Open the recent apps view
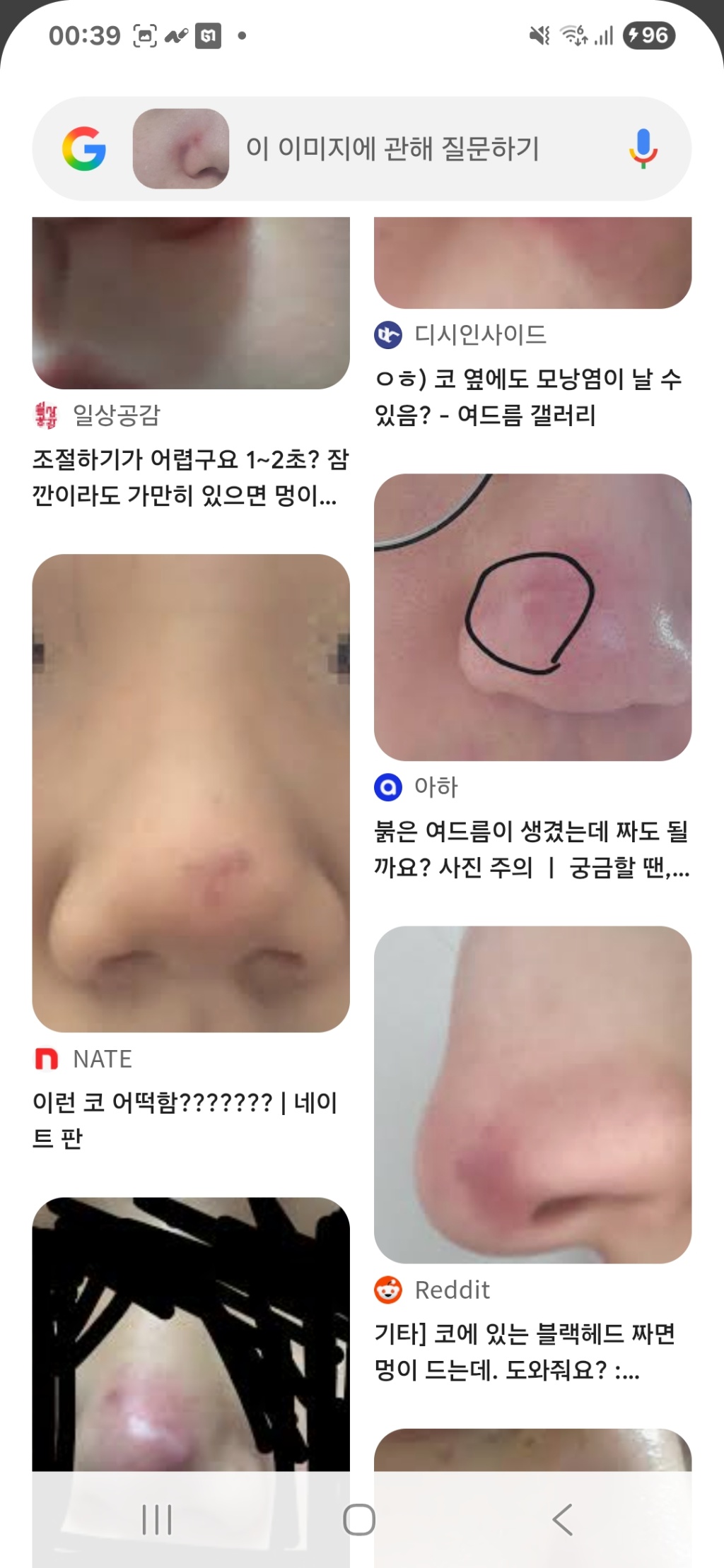This screenshot has height=1568, width=724. [x=157, y=1519]
